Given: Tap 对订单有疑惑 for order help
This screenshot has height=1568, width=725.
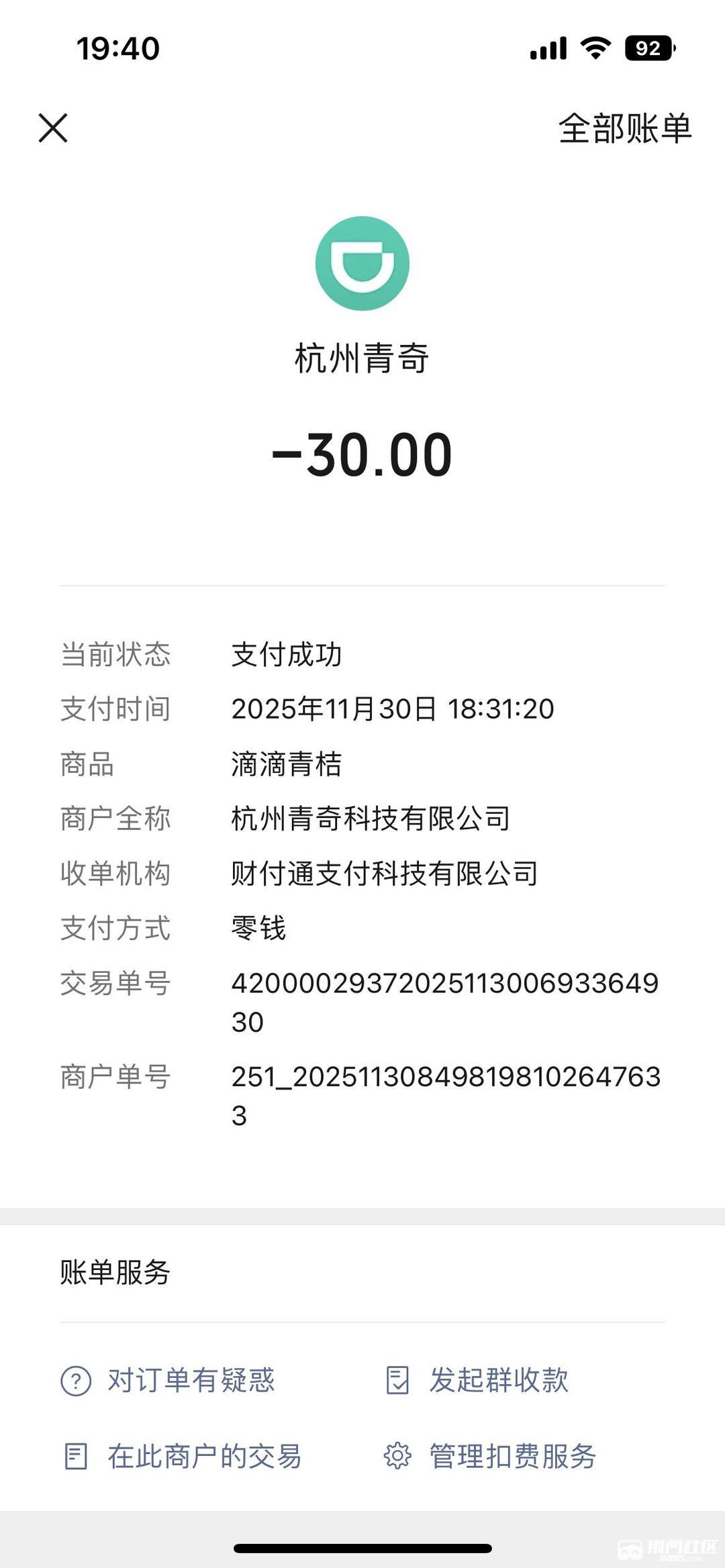Looking at the screenshot, I should (x=168, y=1380).
